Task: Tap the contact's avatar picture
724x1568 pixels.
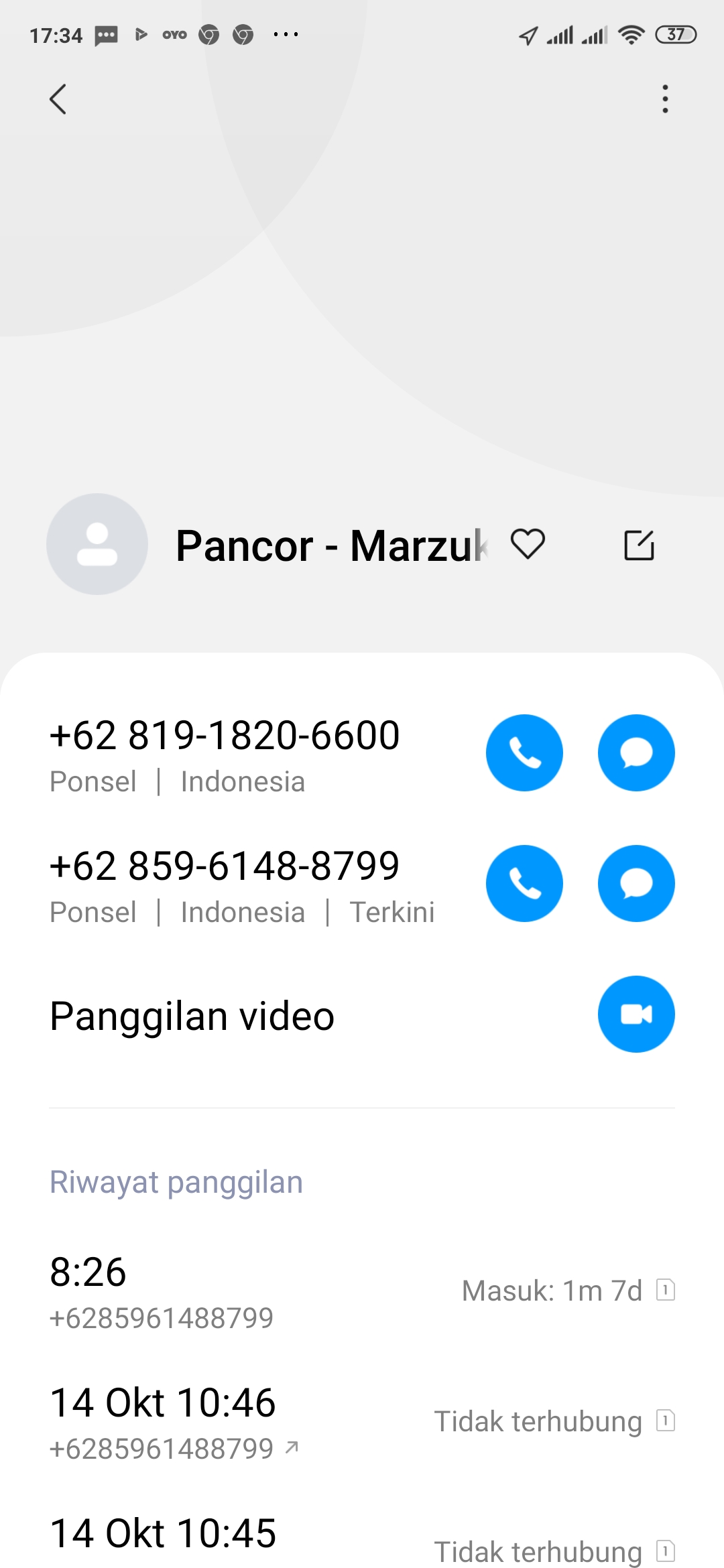Action: pyautogui.click(x=97, y=544)
